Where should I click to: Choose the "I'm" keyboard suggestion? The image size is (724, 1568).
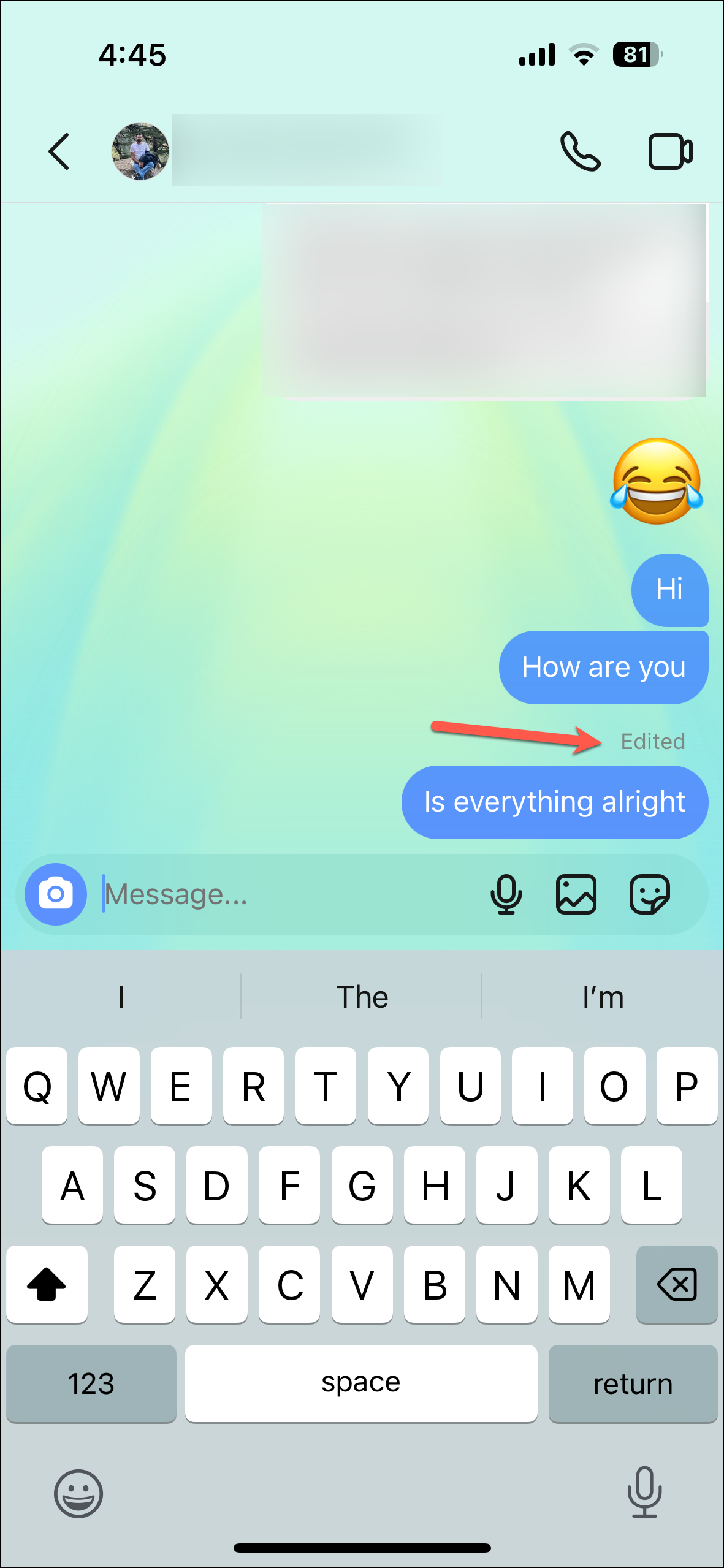pyautogui.click(x=603, y=997)
